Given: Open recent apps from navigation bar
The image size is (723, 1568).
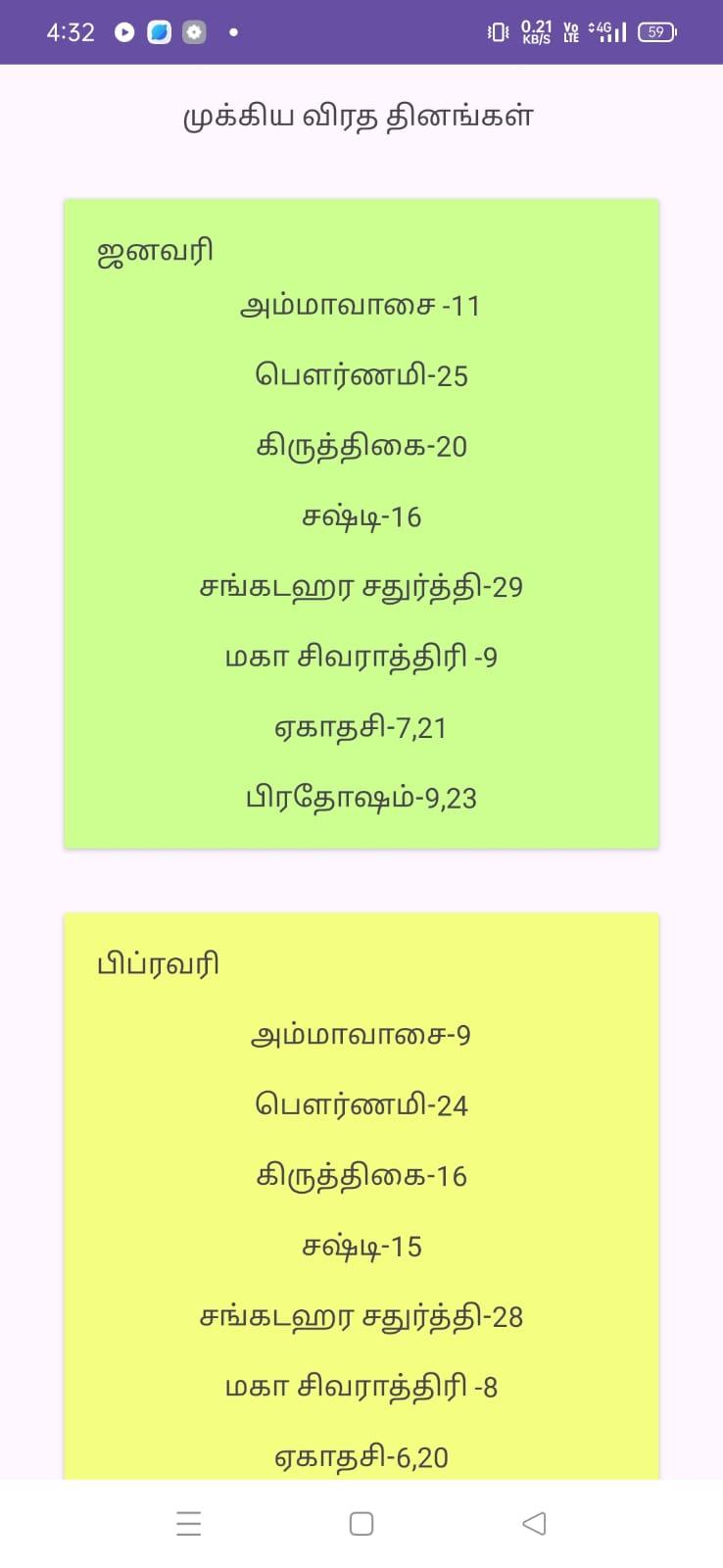Looking at the screenshot, I should (x=189, y=1523).
